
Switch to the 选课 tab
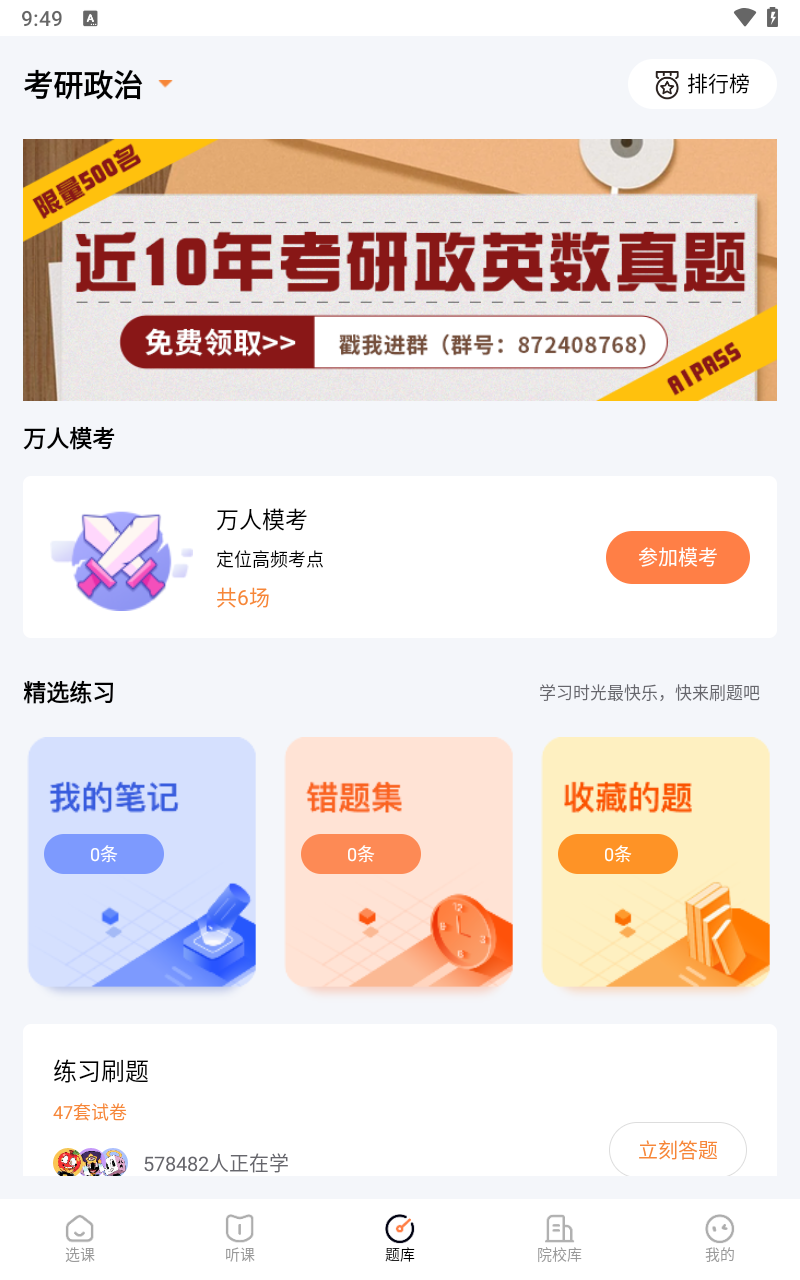coord(80,1238)
